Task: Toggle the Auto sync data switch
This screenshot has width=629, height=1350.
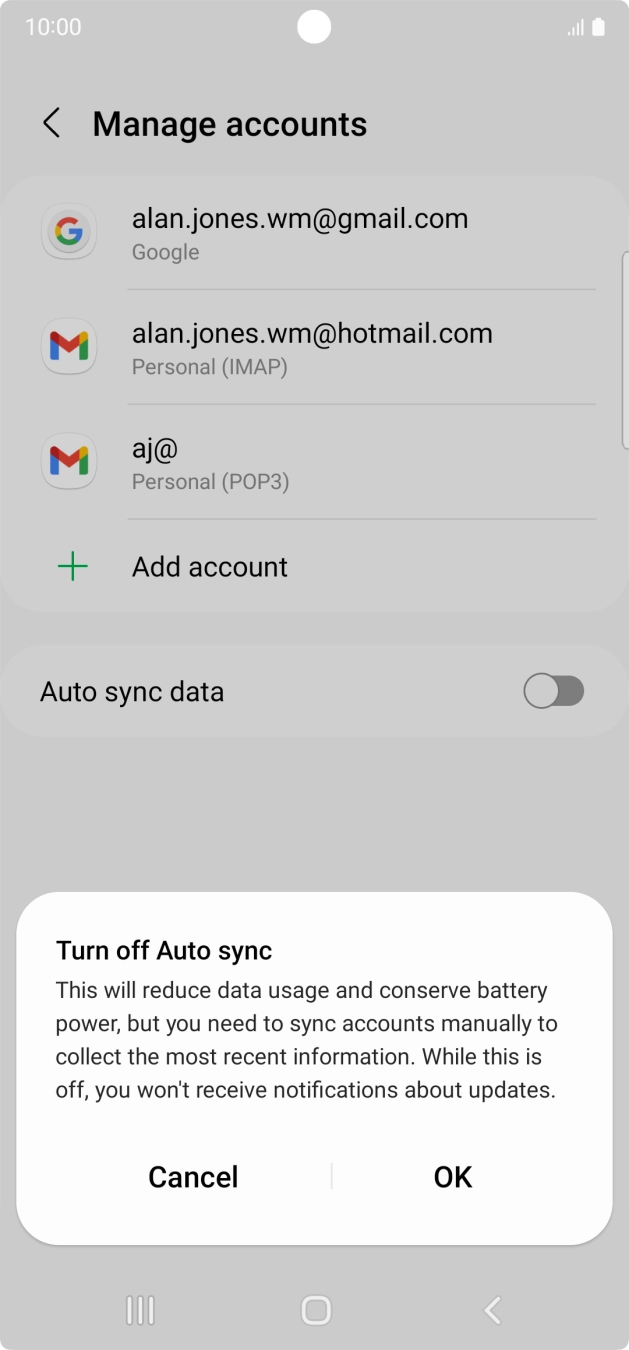Action: coord(553,691)
